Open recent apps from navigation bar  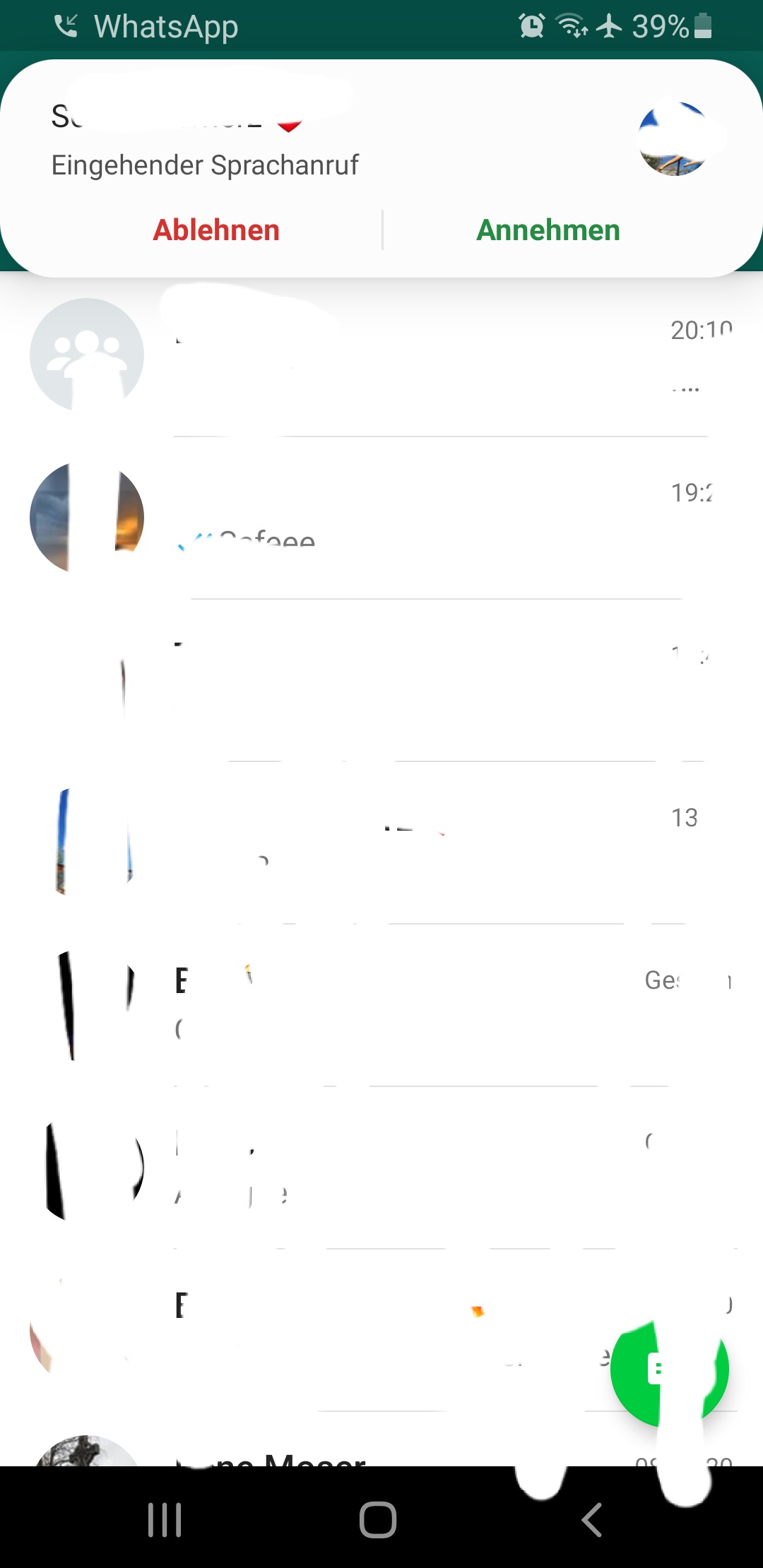pyautogui.click(x=165, y=1519)
